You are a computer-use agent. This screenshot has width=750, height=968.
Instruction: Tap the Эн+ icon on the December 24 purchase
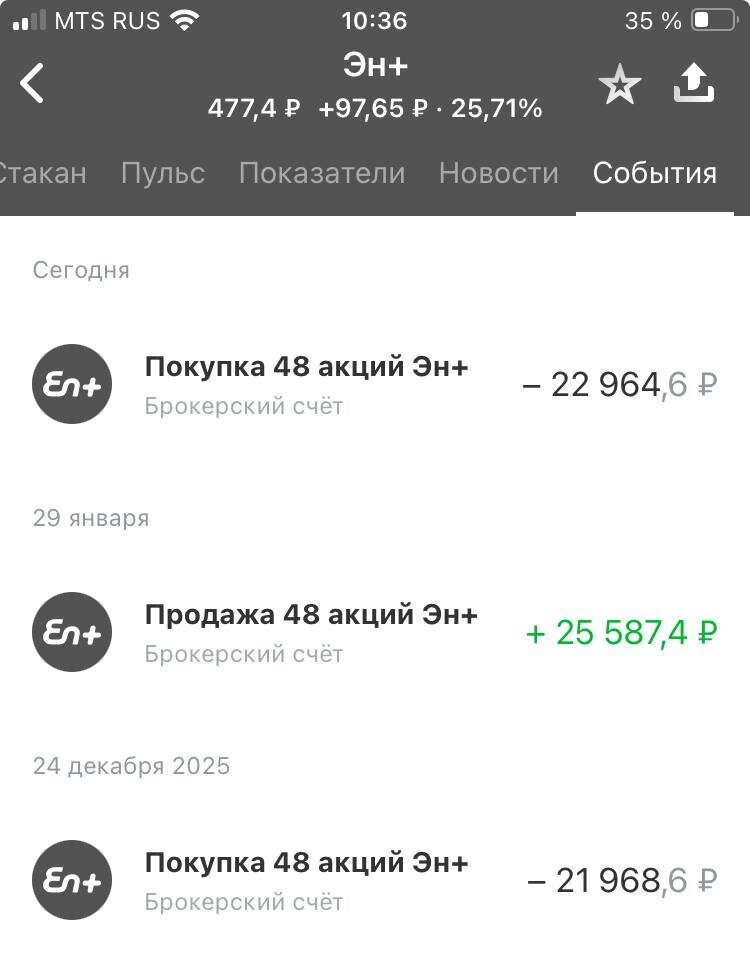71,879
